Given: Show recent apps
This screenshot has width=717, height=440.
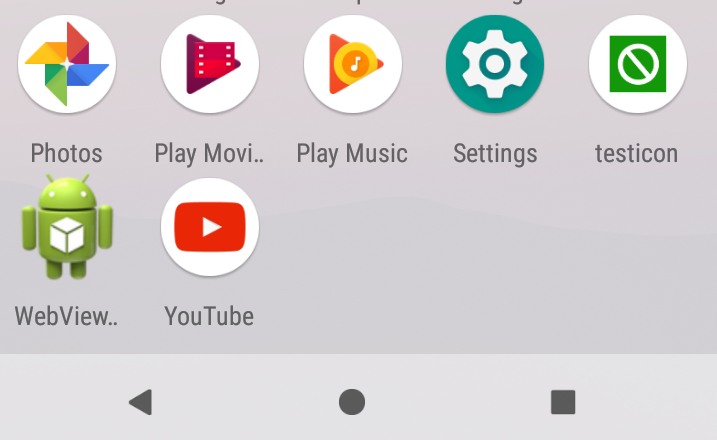Looking at the screenshot, I should pos(563,402).
